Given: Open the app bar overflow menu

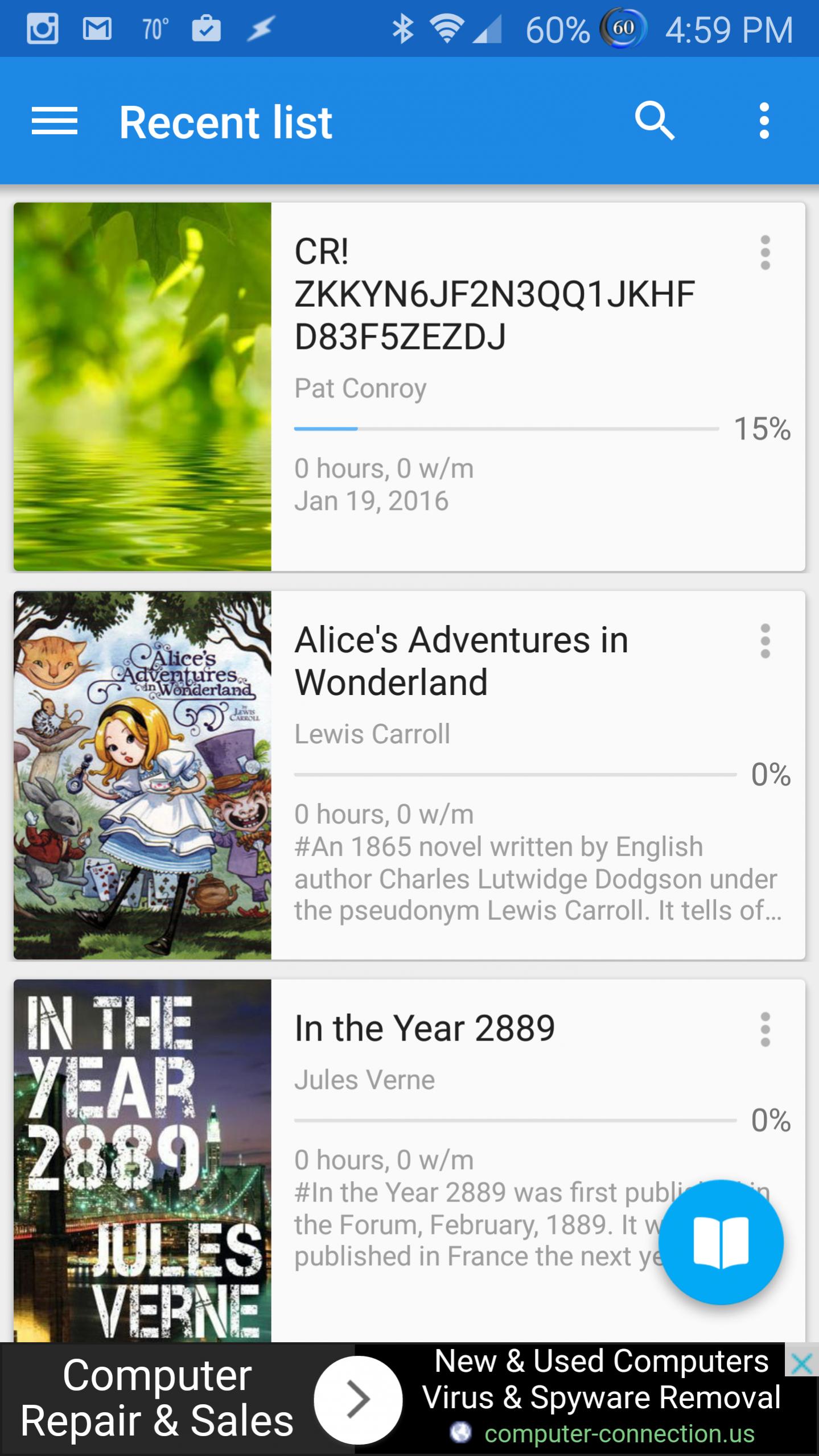Looking at the screenshot, I should (764, 121).
